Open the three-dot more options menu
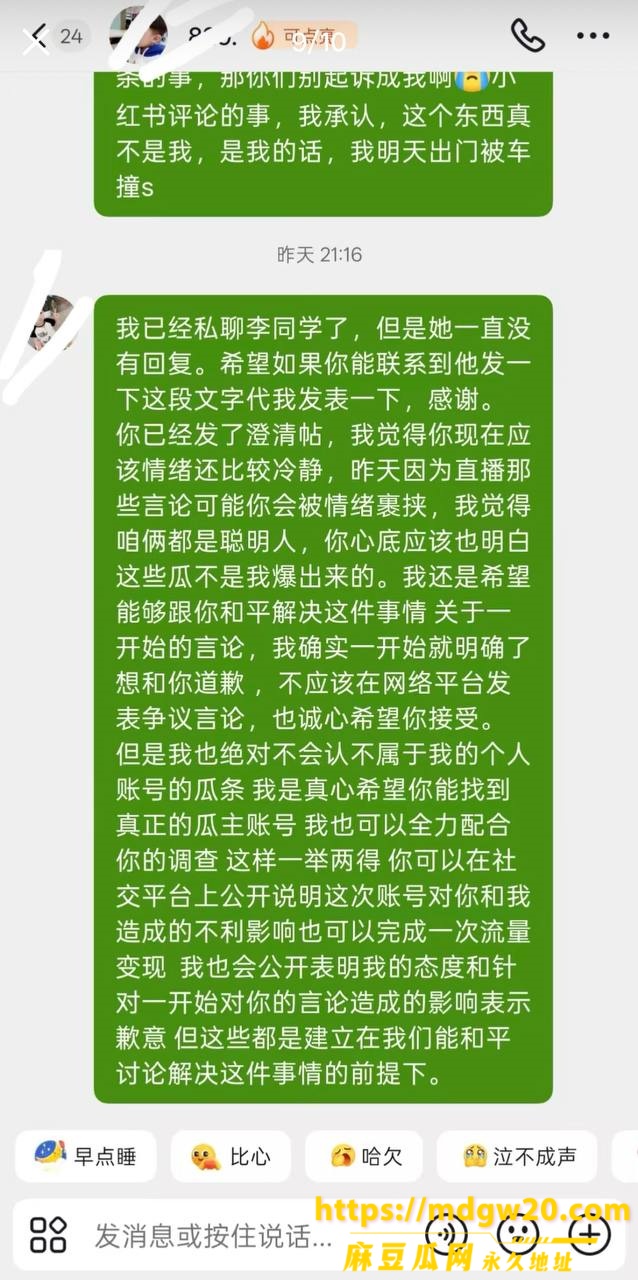Screen dimensions: 638x1280 tap(593, 36)
